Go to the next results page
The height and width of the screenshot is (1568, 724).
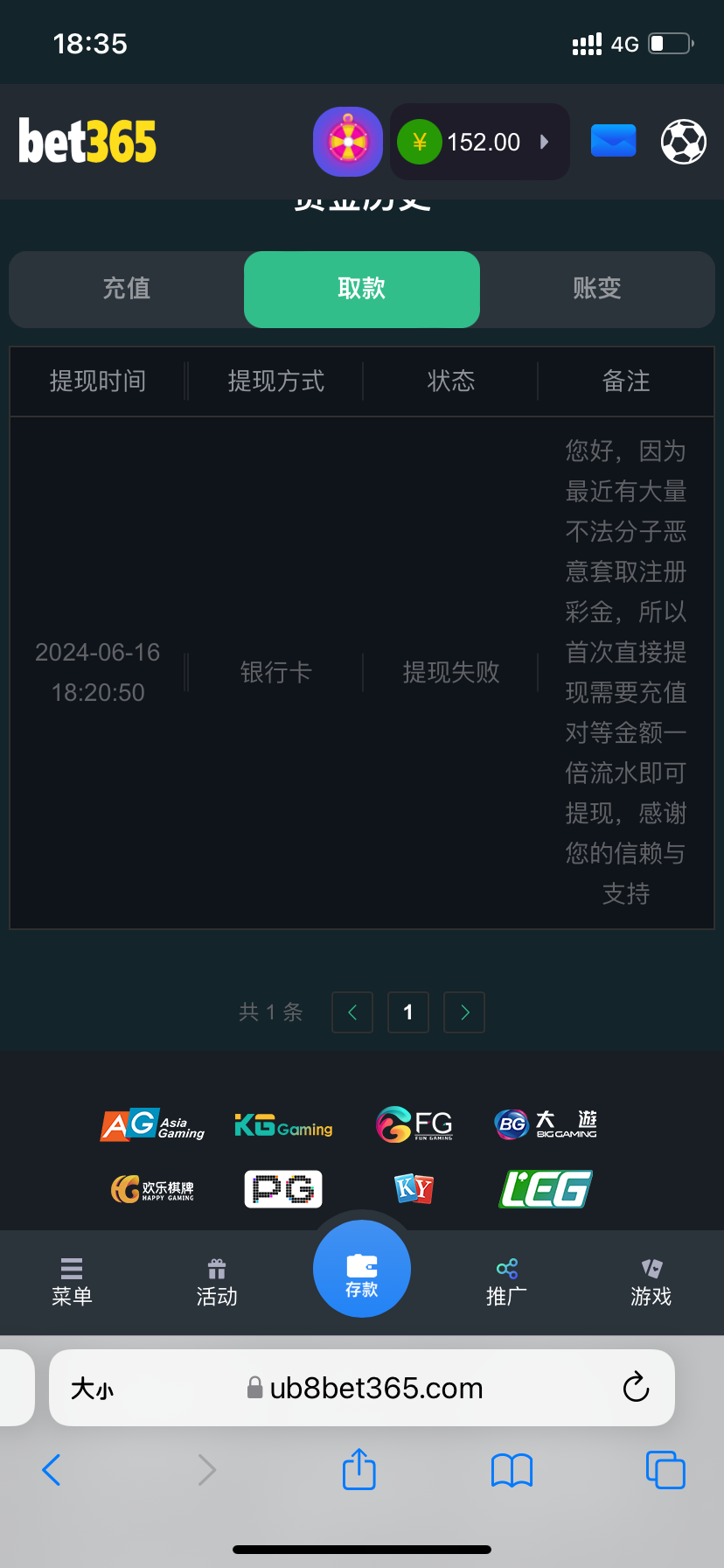(x=464, y=1012)
